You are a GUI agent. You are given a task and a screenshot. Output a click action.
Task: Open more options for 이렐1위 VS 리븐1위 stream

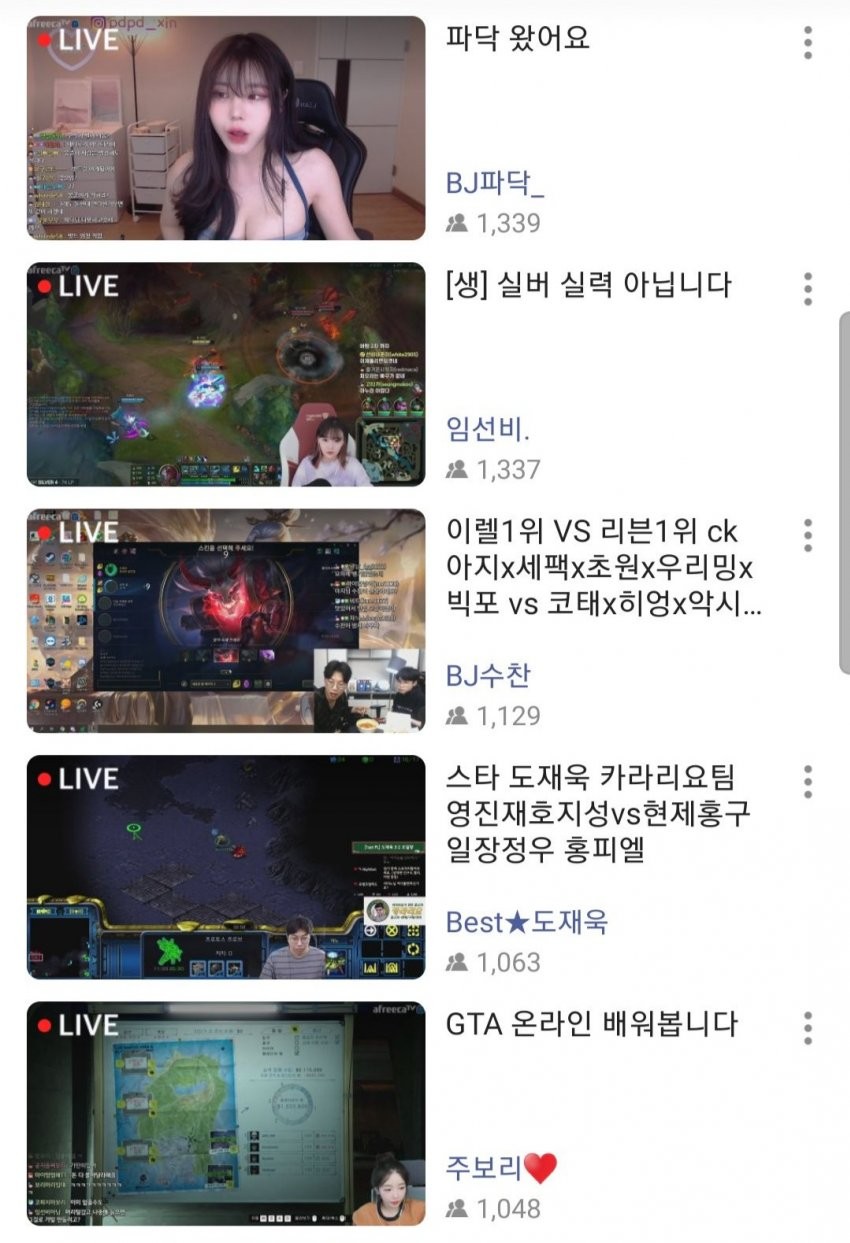point(808,535)
